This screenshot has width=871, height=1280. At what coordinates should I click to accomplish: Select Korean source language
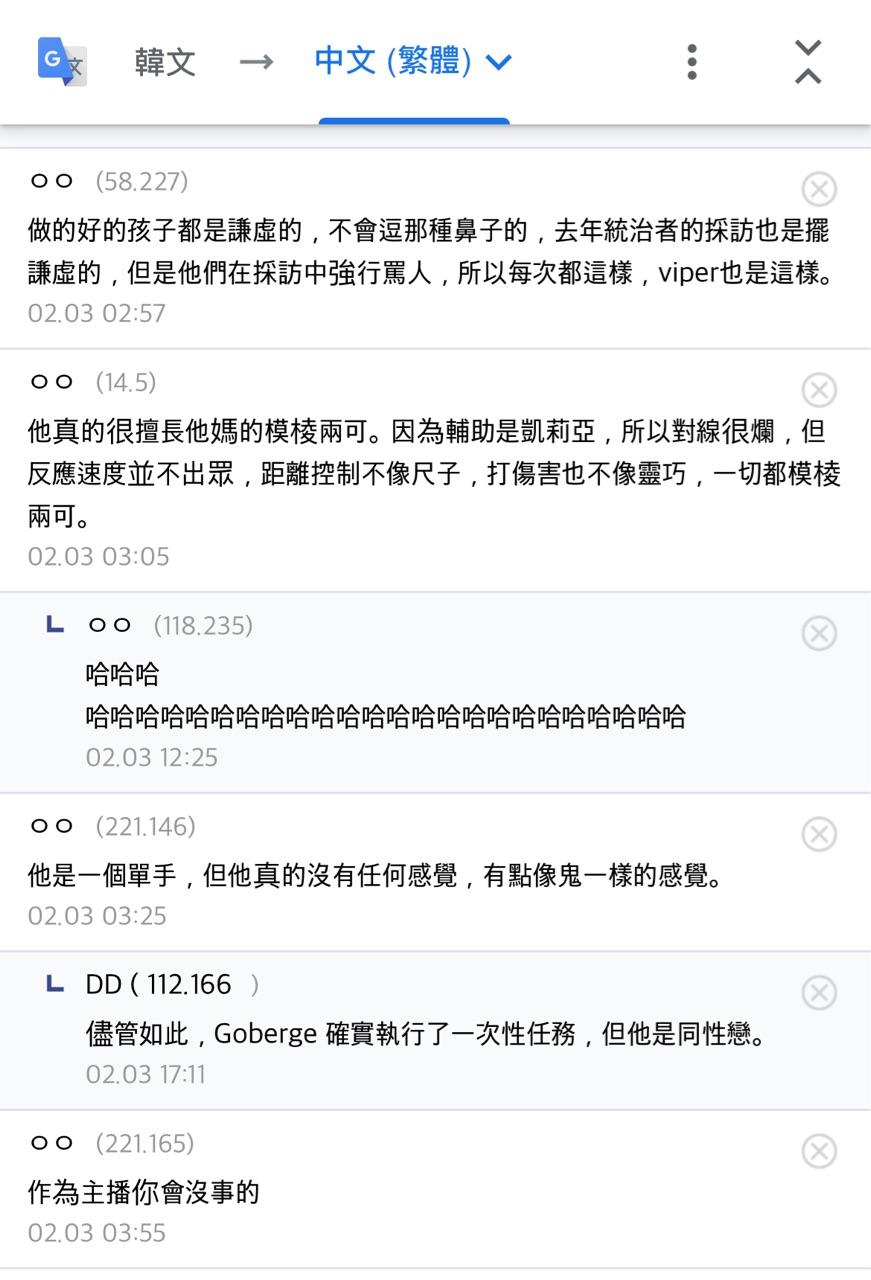click(165, 62)
